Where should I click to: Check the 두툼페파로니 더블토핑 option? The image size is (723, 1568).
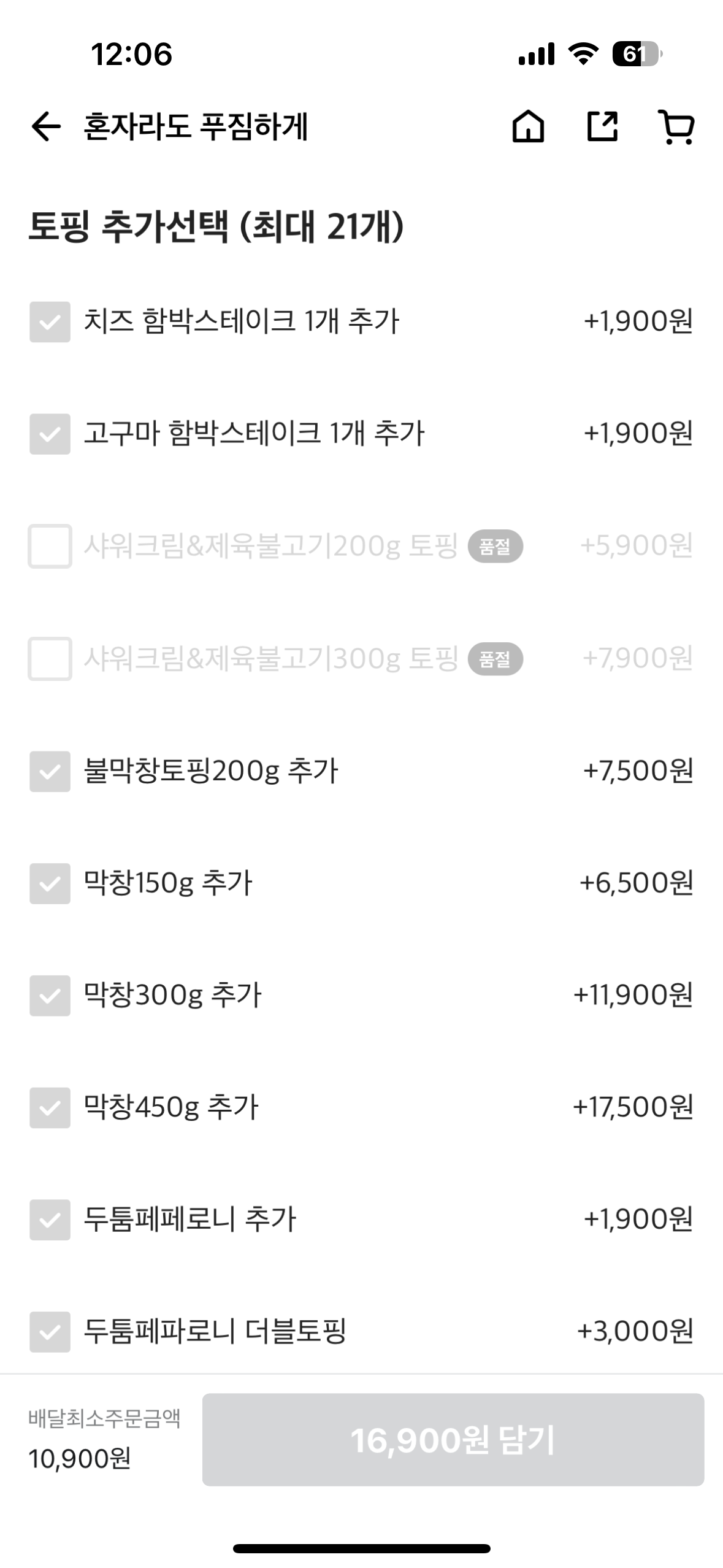[x=50, y=1332]
